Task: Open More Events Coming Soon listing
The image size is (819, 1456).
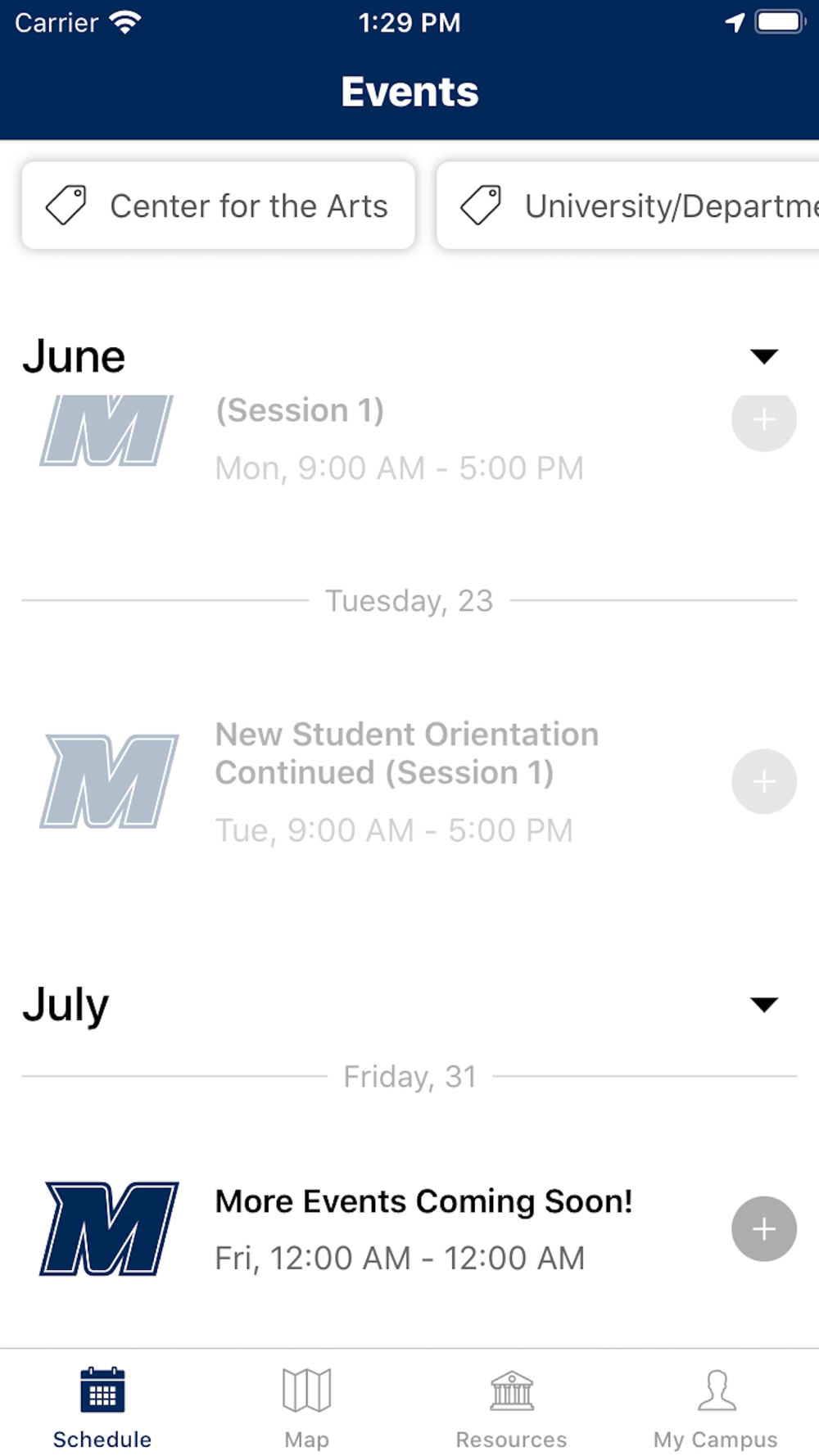Action: click(423, 1201)
